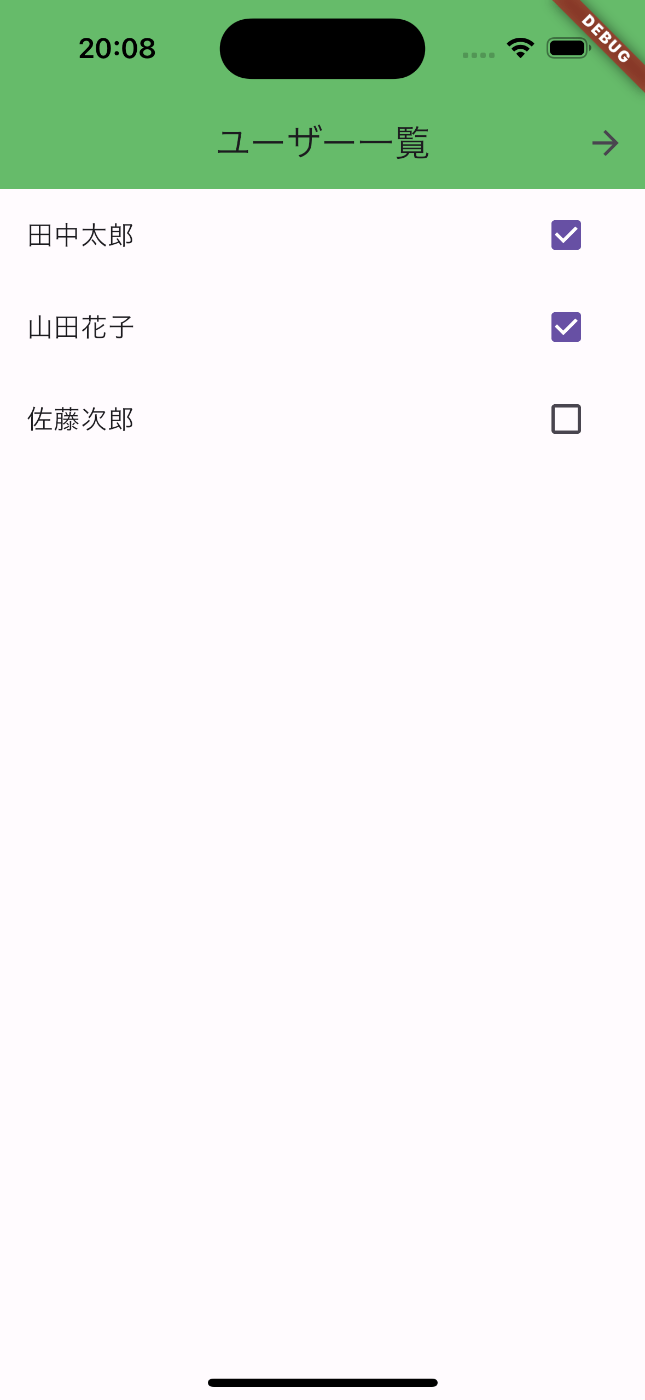
Task: Check the checkbox for 佐藤次郎
Action: (x=566, y=419)
